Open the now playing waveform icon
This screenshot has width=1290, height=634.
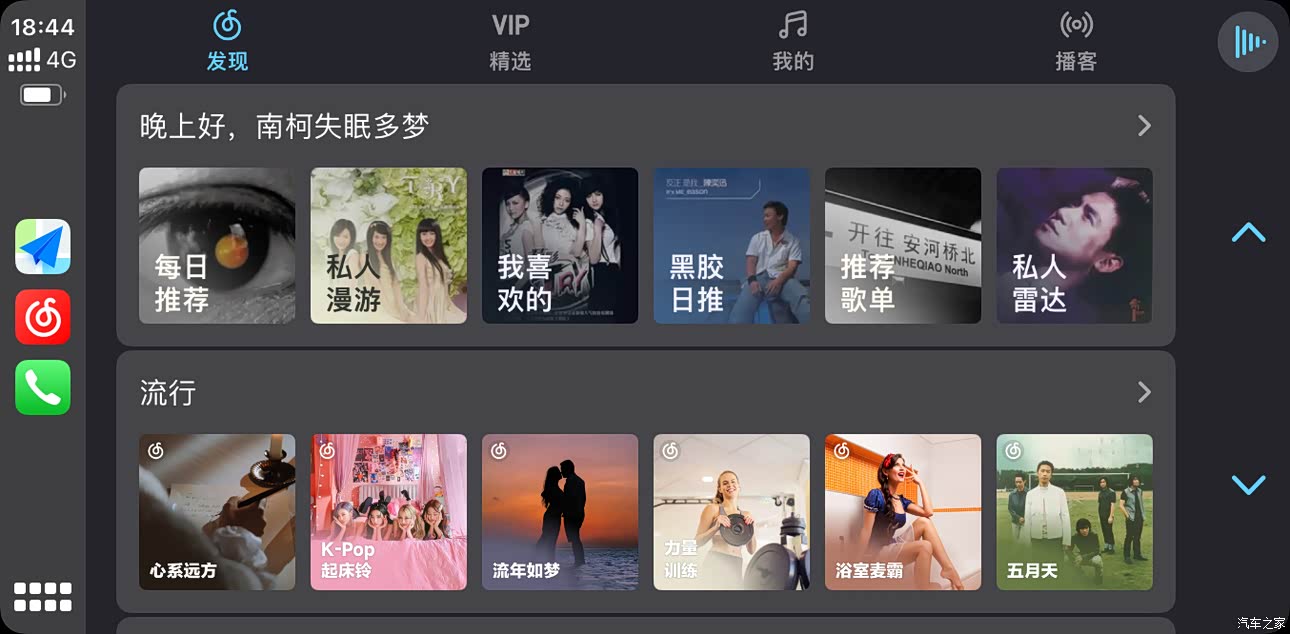pos(1248,42)
